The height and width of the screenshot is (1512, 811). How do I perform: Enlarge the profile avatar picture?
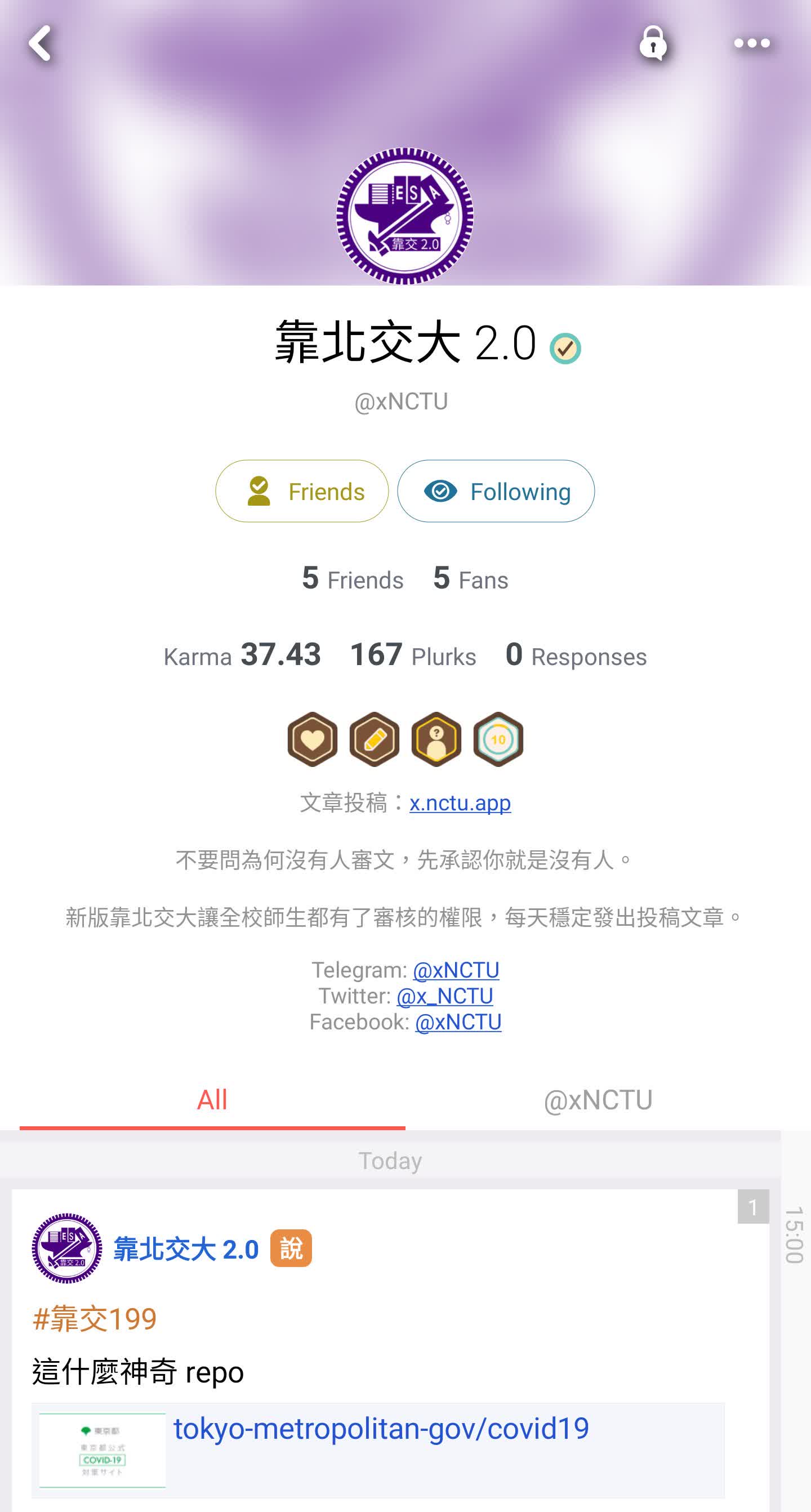coord(405,216)
